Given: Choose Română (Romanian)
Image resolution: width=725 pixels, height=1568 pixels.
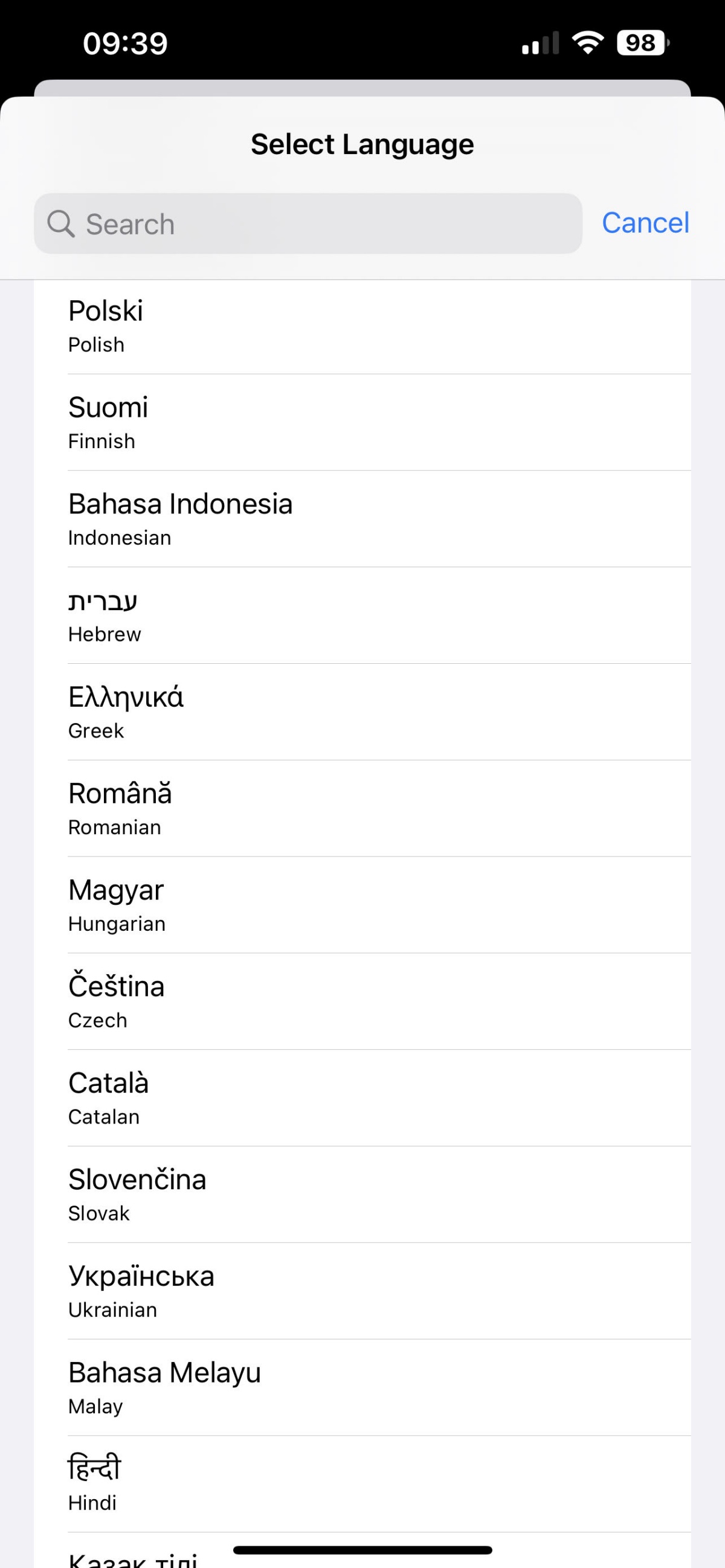Looking at the screenshot, I should pos(362,808).
